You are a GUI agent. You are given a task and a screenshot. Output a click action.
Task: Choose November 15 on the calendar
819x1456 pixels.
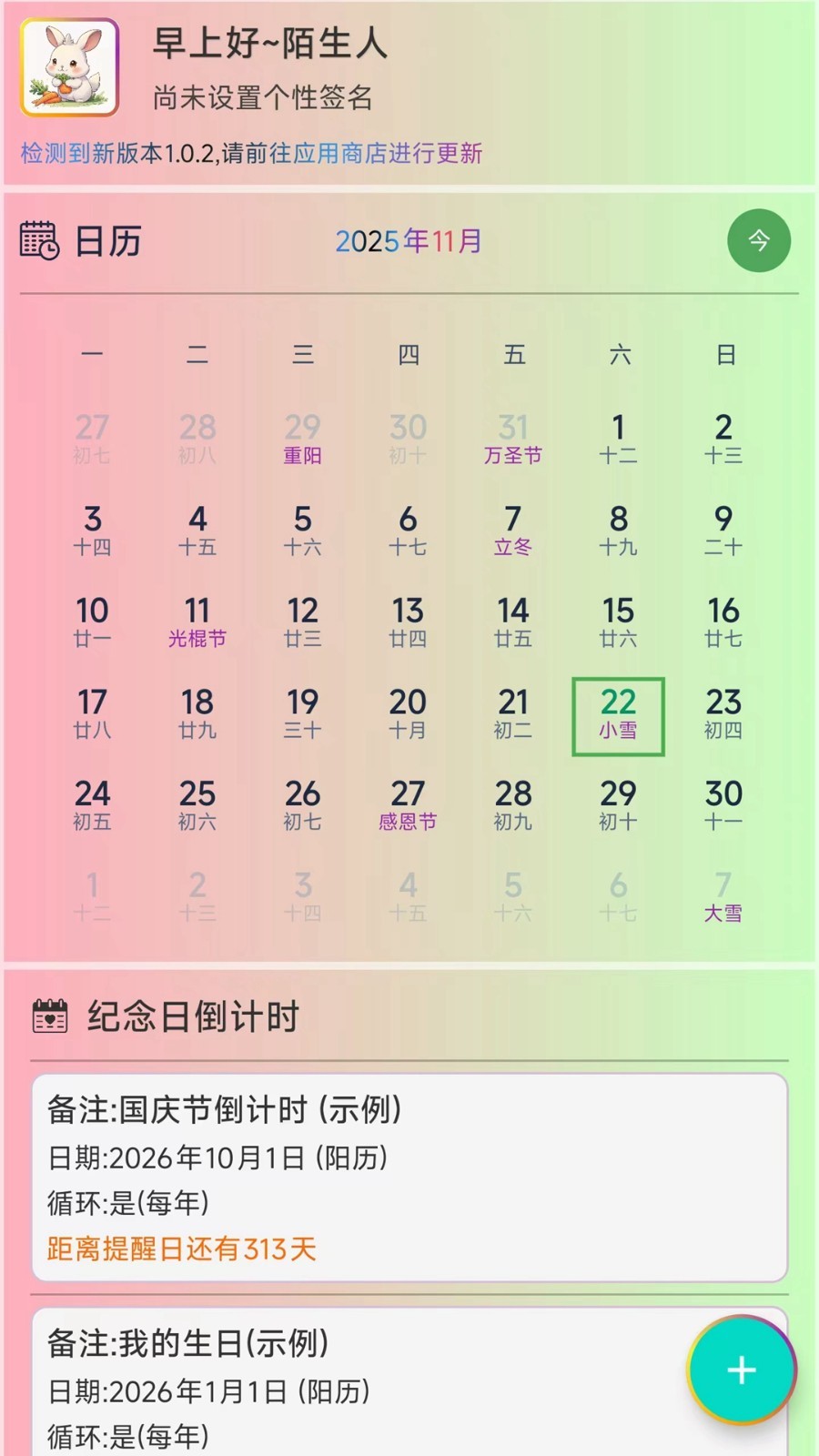[x=618, y=622]
